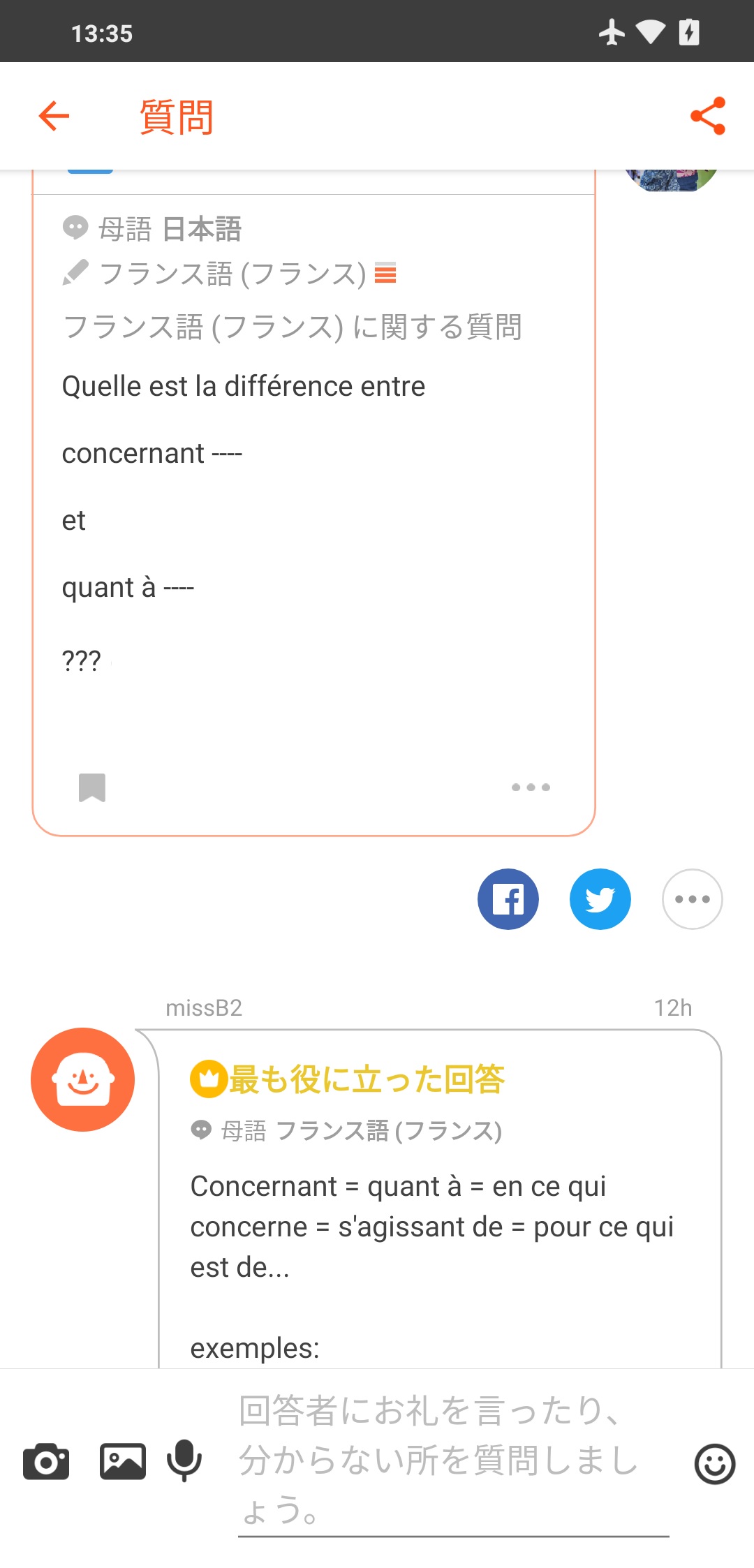Focus the reply text field
The image size is (754, 1568).
[x=454, y=1460]
